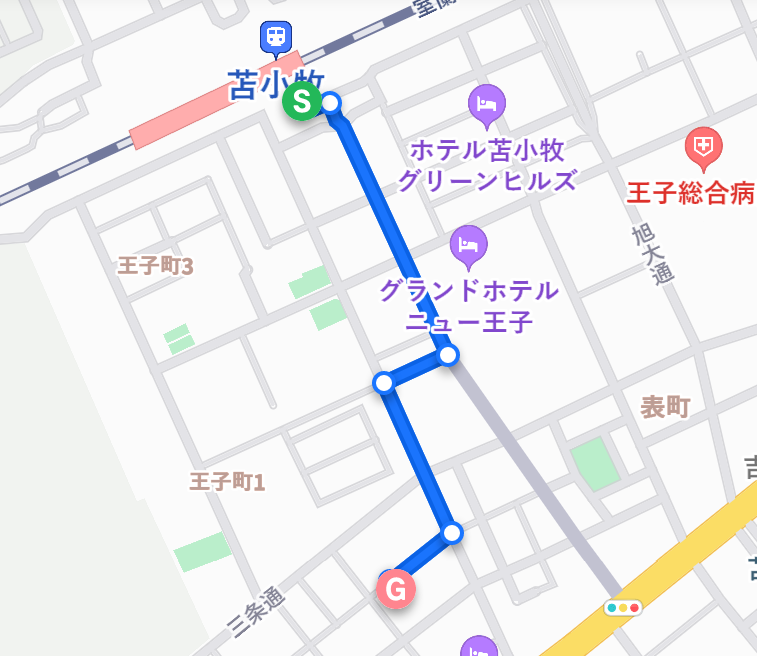Select the 王子総合病院 hospital marker

(x=704, y=148)
